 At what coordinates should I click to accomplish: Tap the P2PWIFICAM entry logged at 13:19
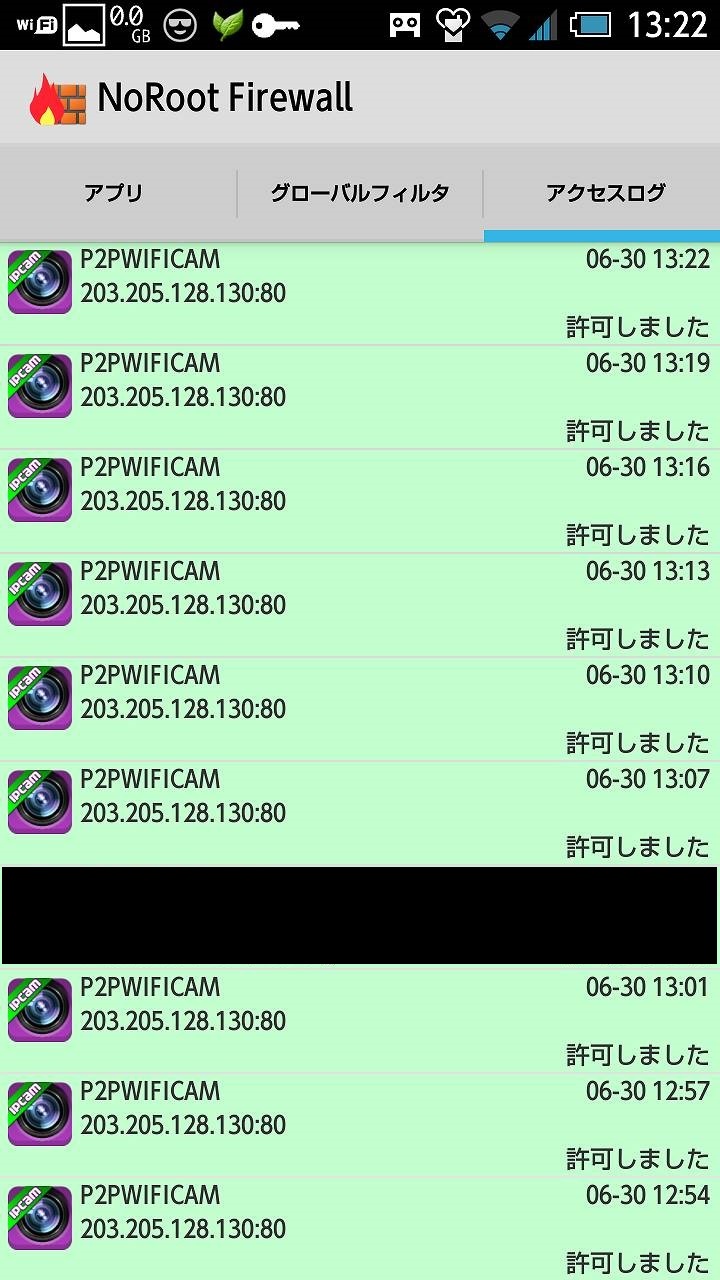[360, 397]
